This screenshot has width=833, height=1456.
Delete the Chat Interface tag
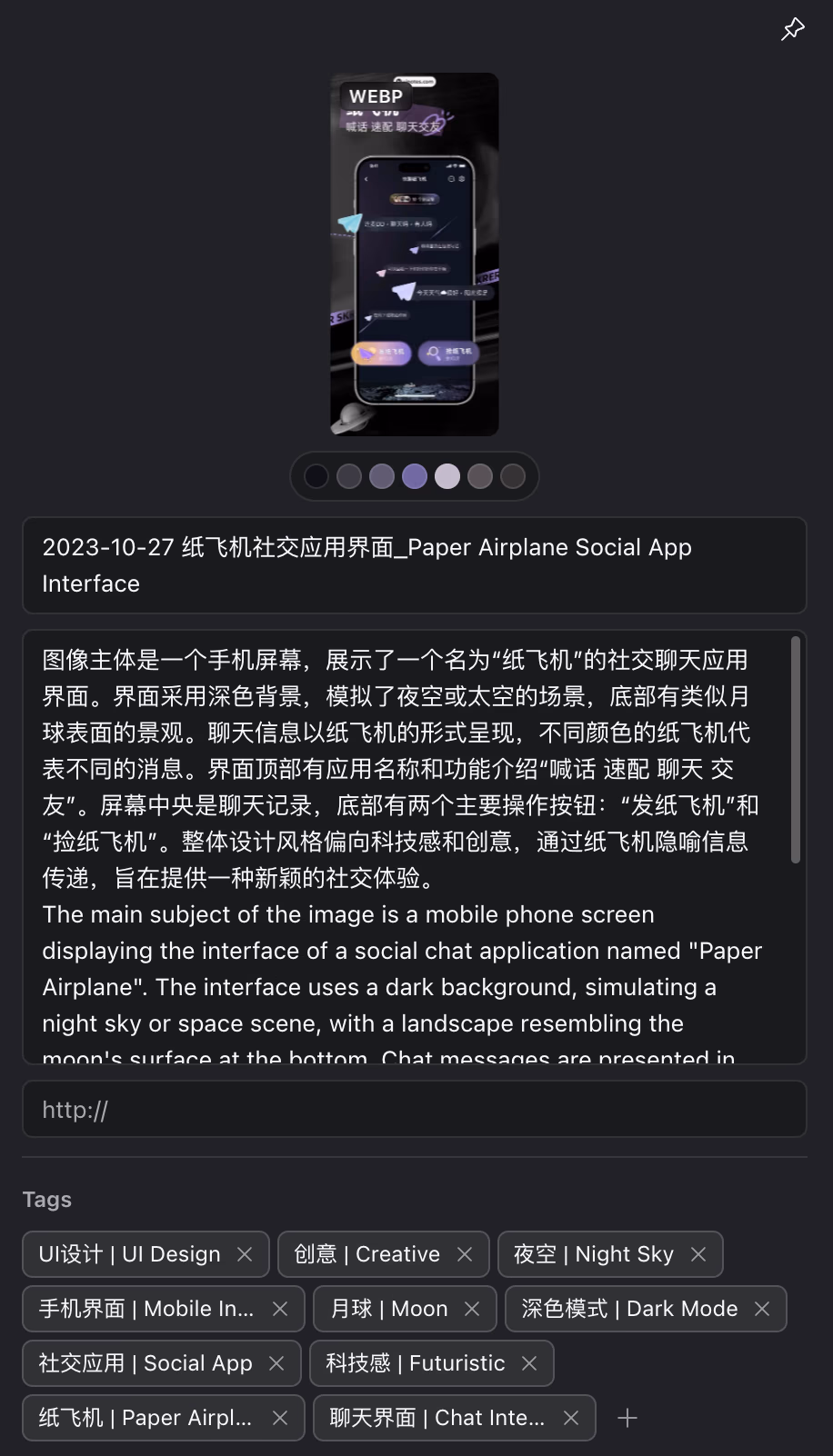click(x=571, y=1418)
